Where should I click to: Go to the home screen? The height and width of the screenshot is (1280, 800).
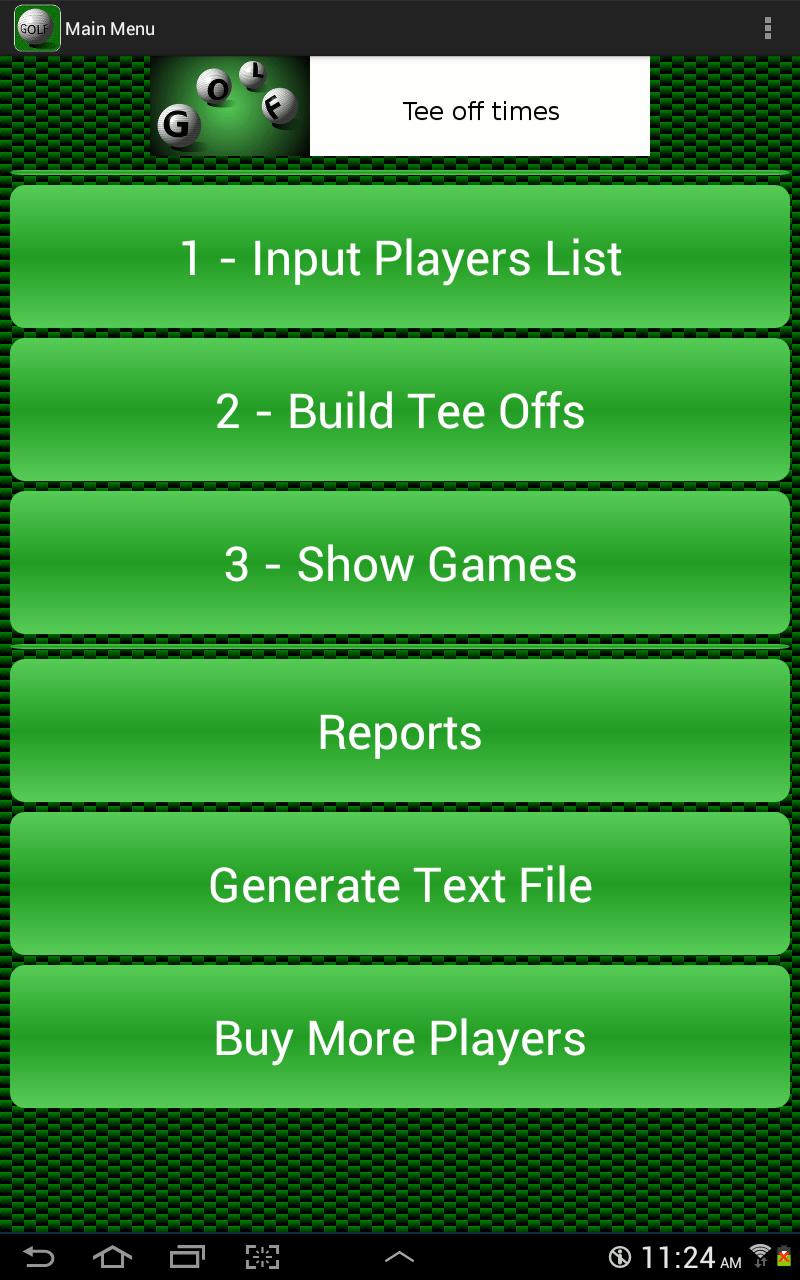point(112,1256)
